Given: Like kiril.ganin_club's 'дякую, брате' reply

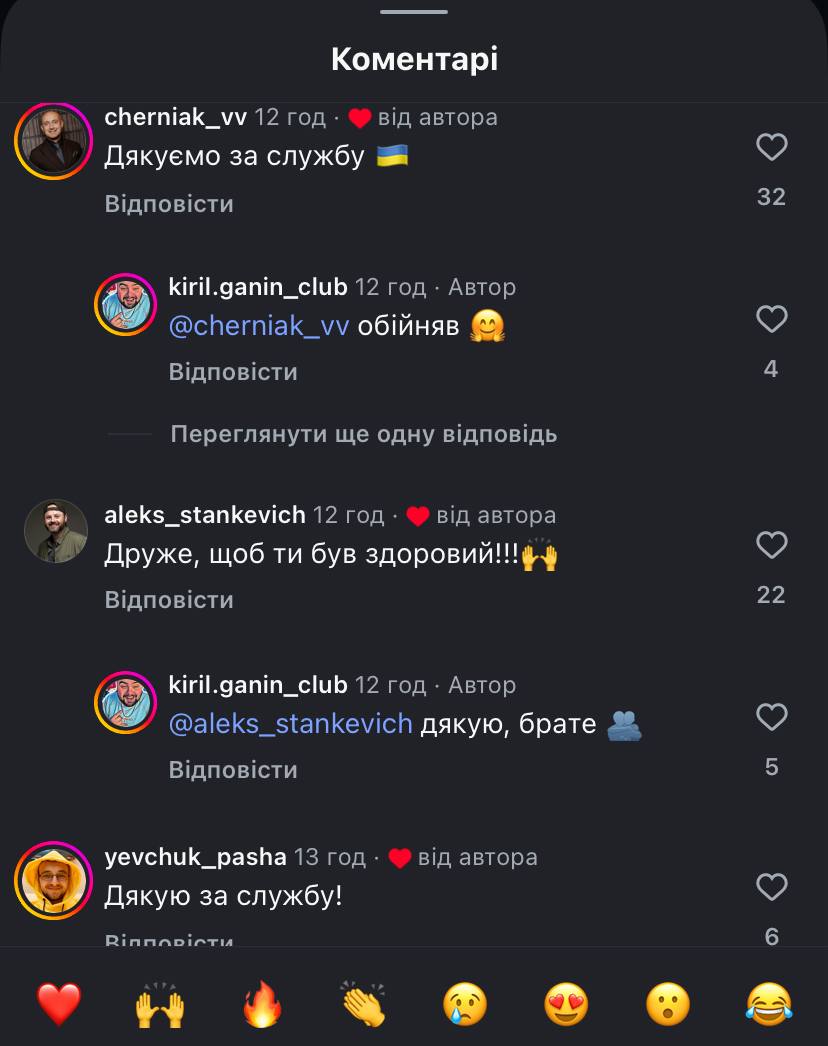Looking at the screenshot, I should tap(771, 718).
